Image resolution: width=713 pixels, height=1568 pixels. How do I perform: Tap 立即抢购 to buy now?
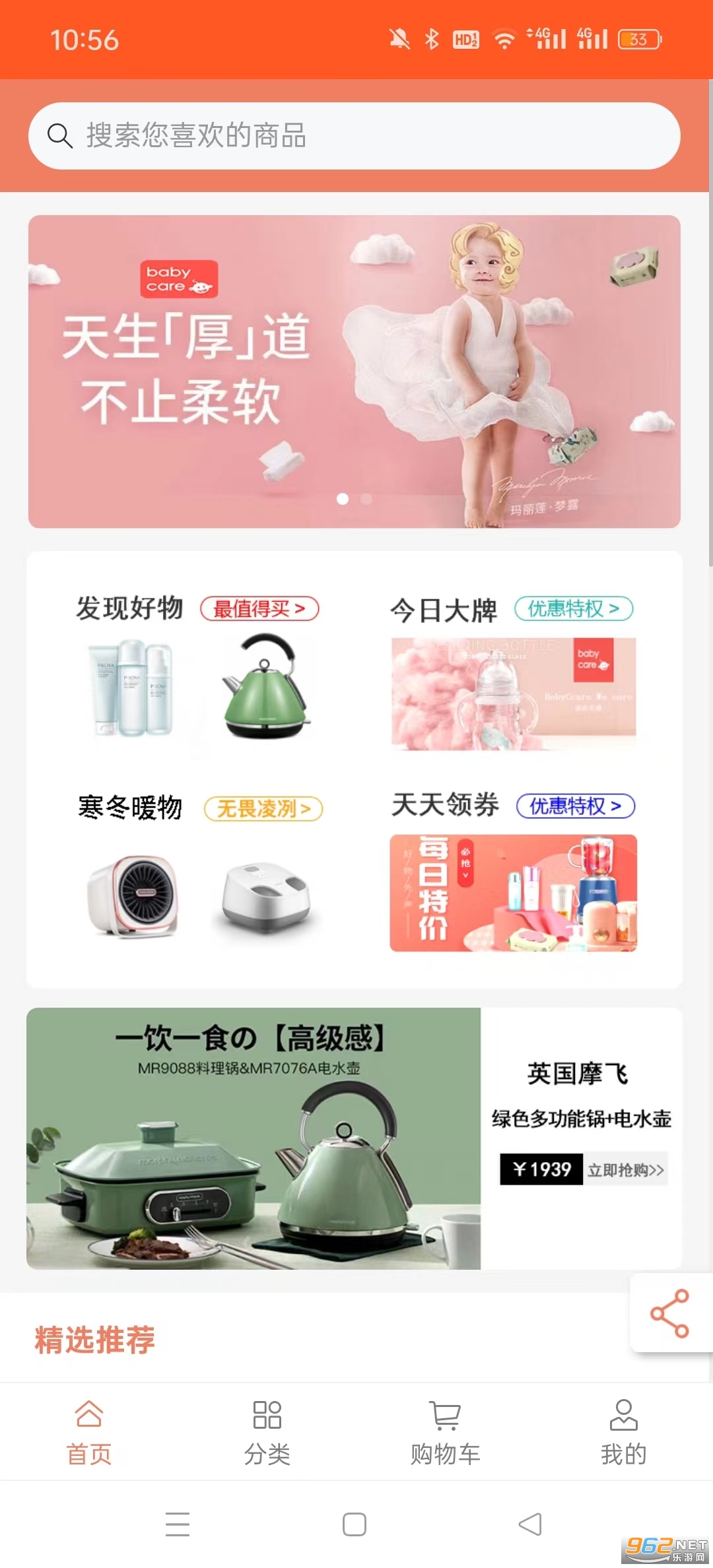point(625,1169)
